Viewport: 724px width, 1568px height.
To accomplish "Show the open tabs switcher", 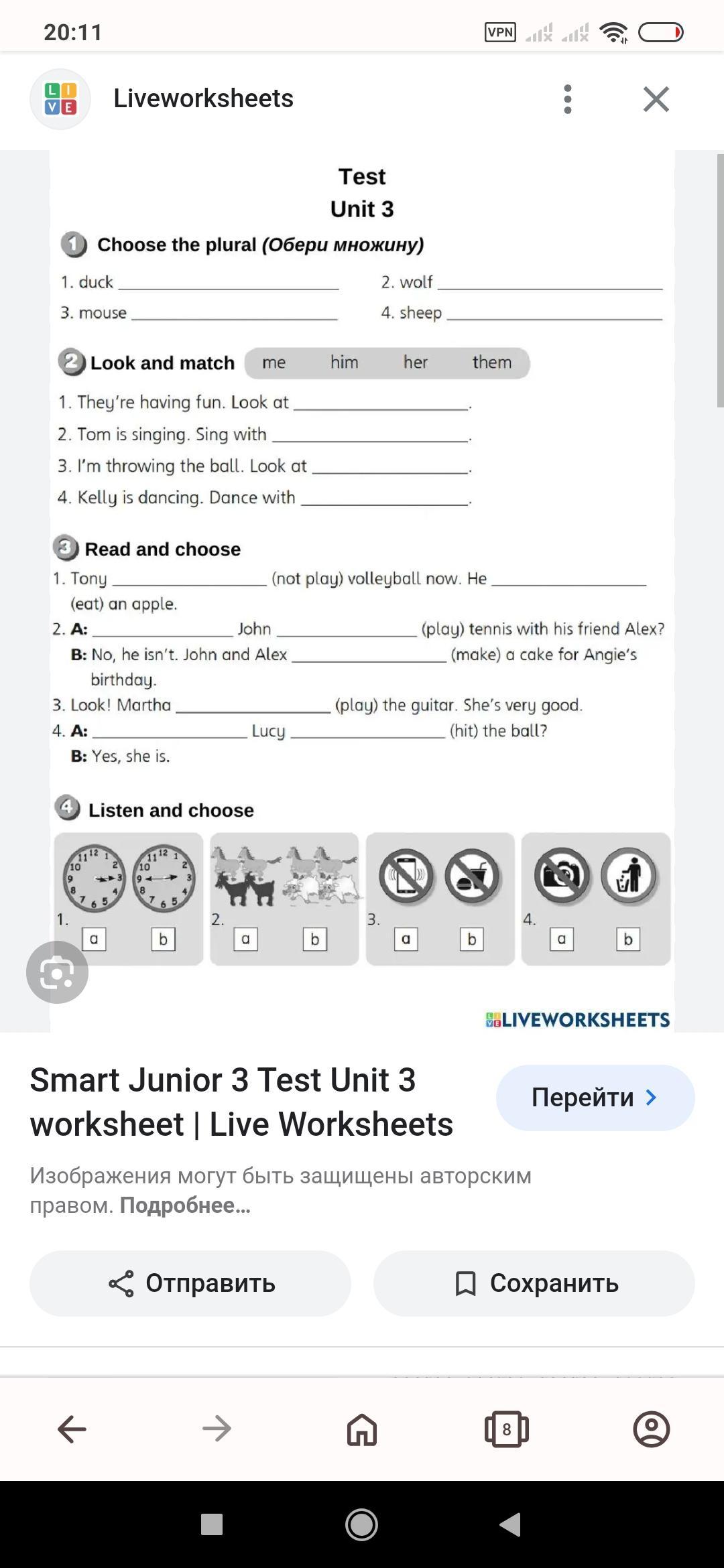I will pos(506,1429).
